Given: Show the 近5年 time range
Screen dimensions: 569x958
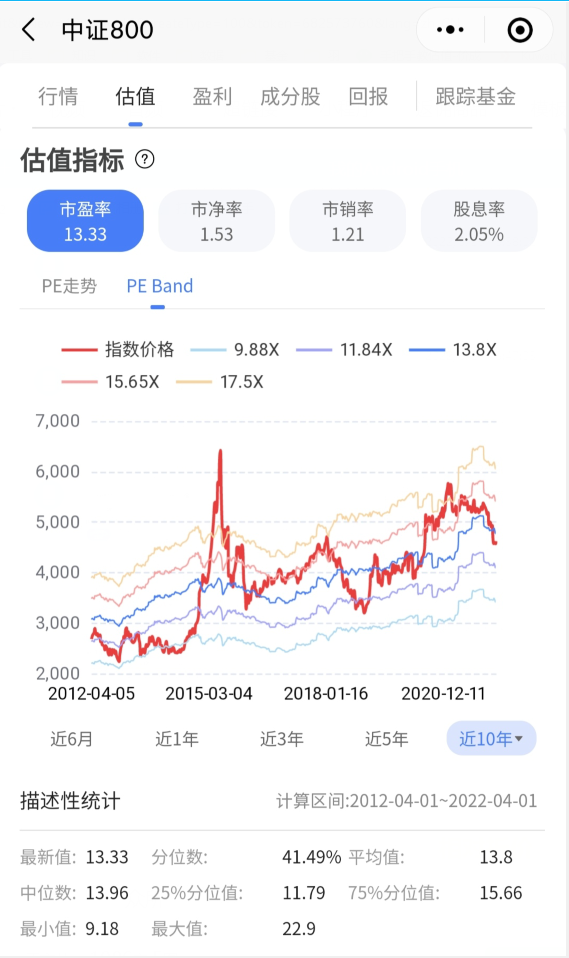Looking at the screenshot, I should pos(387,739).
